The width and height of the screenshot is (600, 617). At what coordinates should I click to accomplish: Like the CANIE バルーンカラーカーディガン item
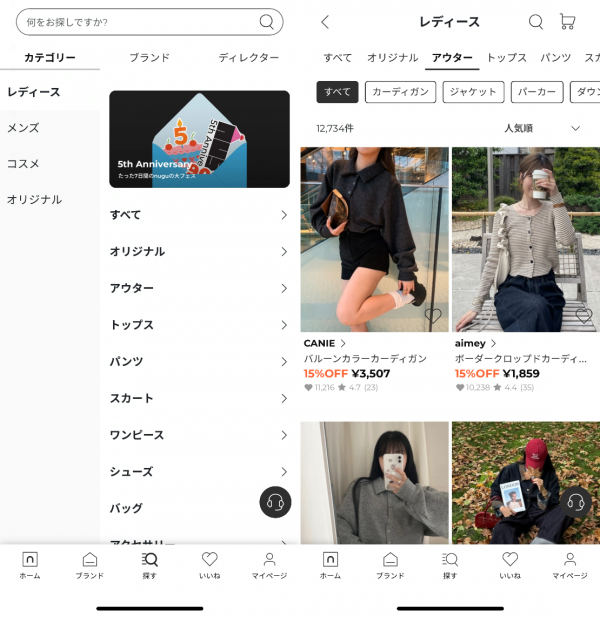433,316
